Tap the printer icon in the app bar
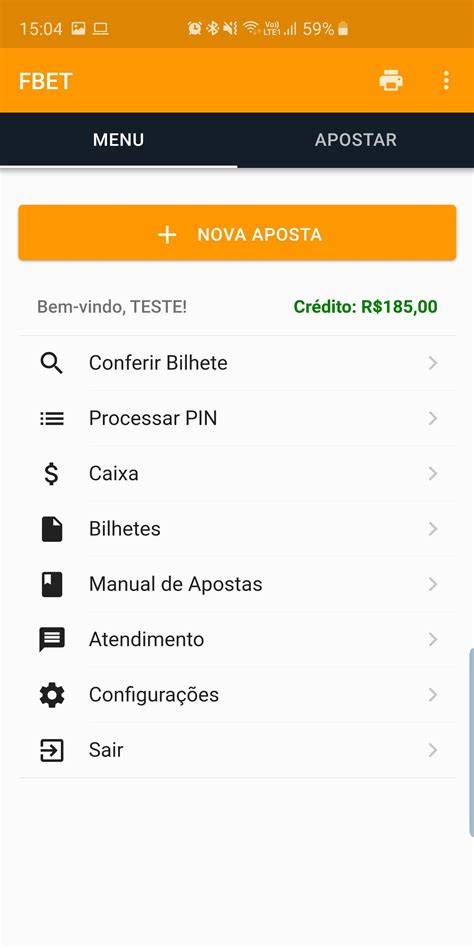This screenshot has height=948, width=474. click(391, 80)
